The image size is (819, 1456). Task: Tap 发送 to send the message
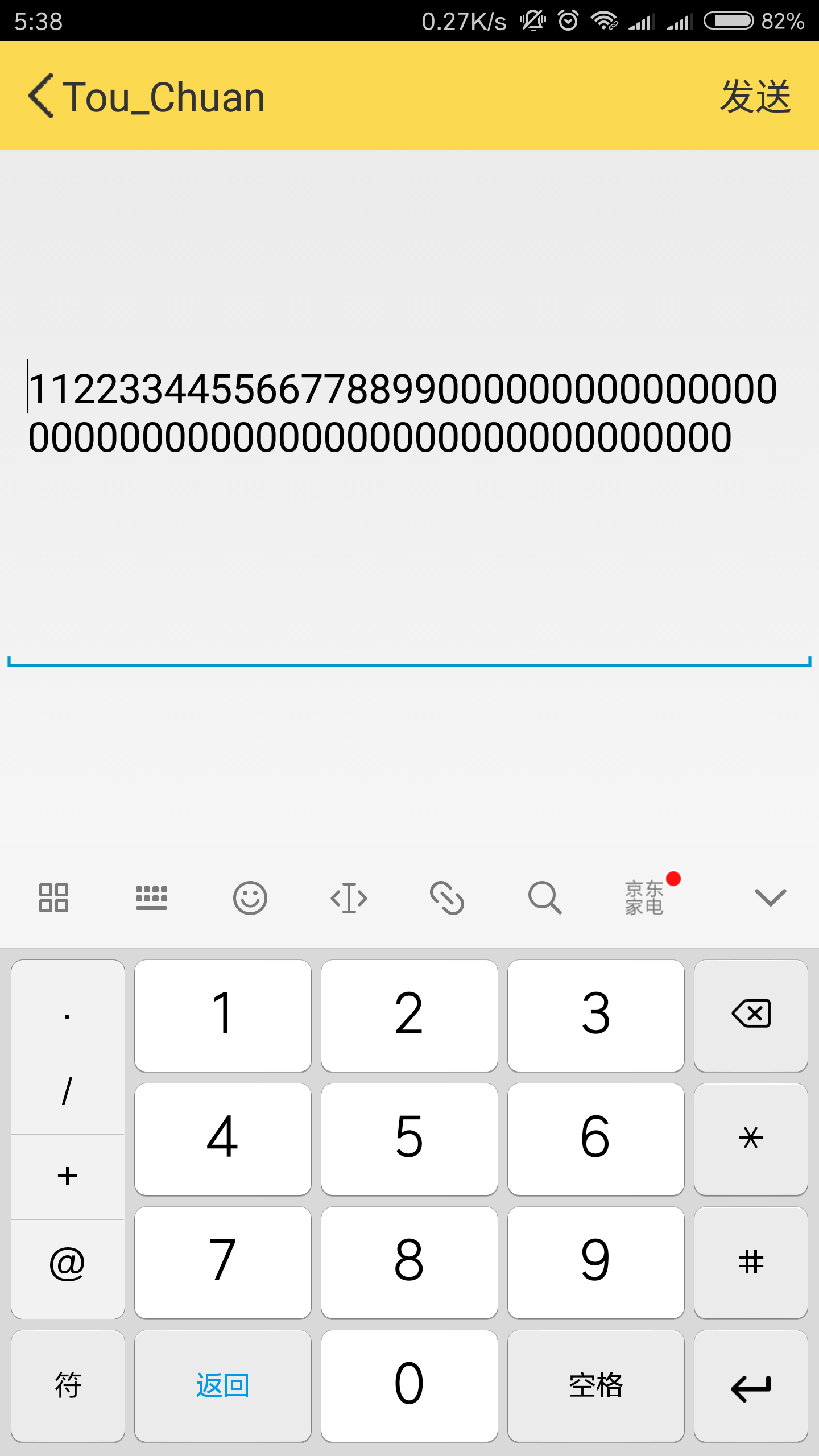pyautogui.click(x=755, y=97)
